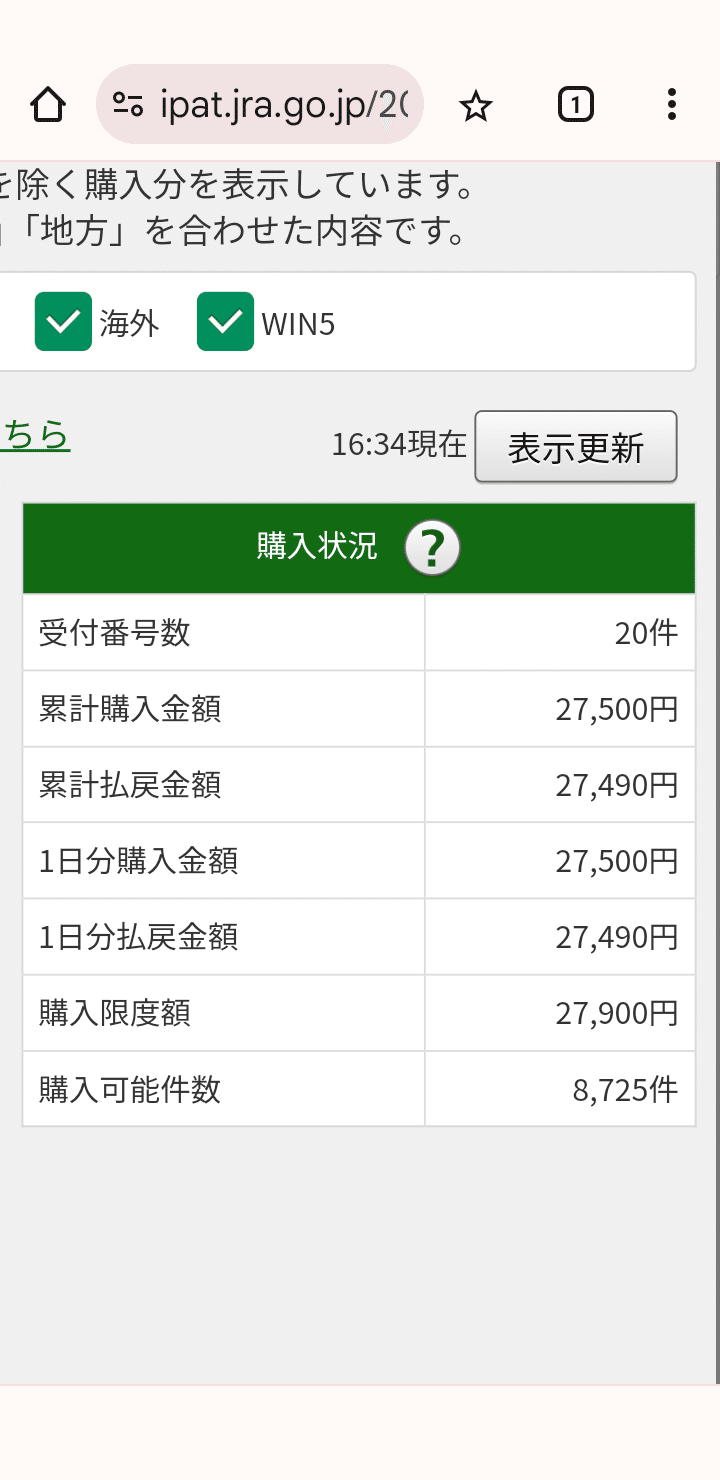Image resolution: width=720 pixels, height=1480 pixels.
Task: Follow the underlined ちら link
Action: pyautogui.click(x=35, y=435)
